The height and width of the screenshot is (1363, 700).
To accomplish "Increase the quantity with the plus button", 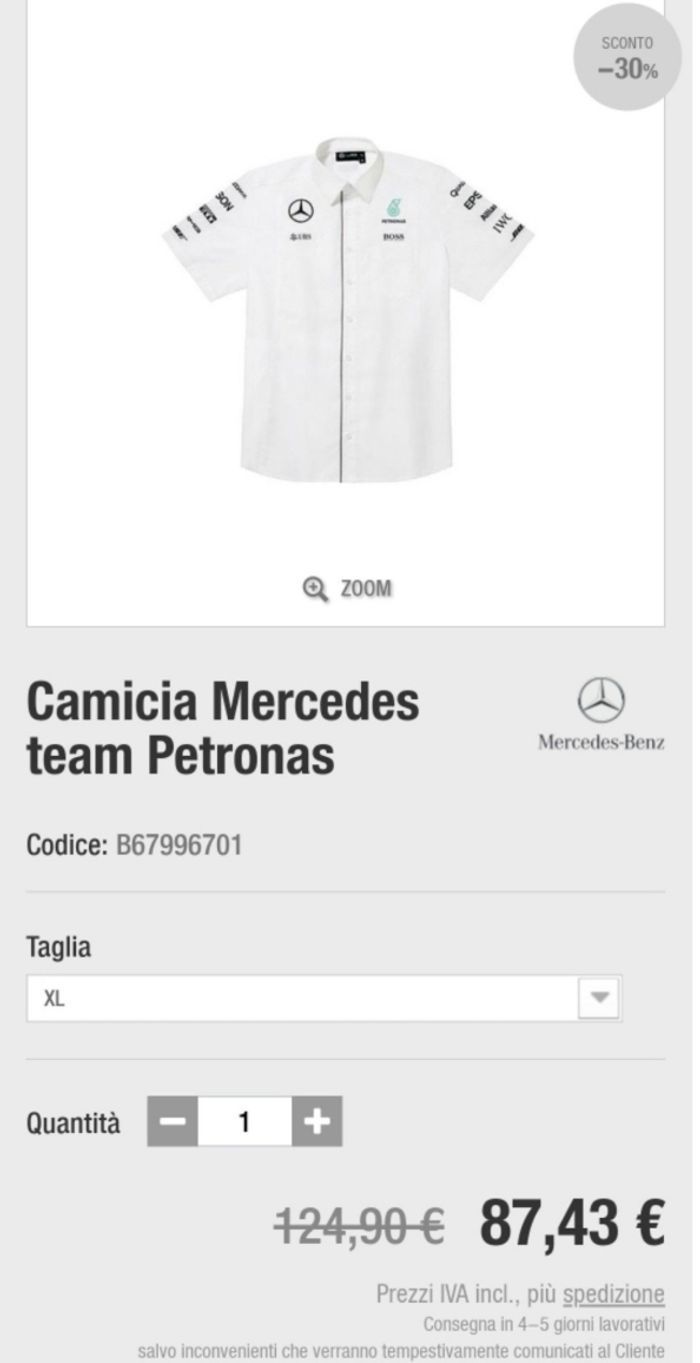I will click(x=317, y=1122).
